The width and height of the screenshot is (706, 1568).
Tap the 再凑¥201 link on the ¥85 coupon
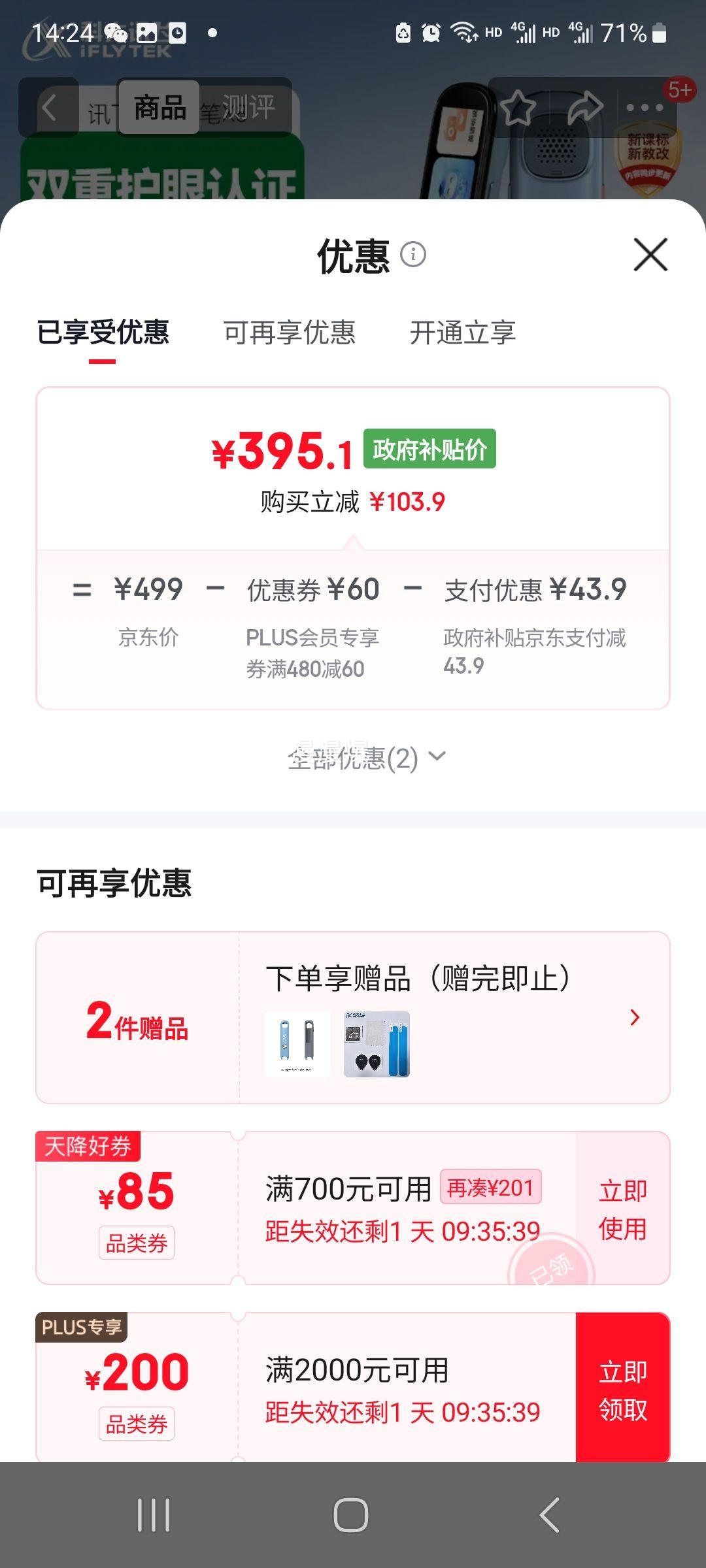pos(492,1189)
